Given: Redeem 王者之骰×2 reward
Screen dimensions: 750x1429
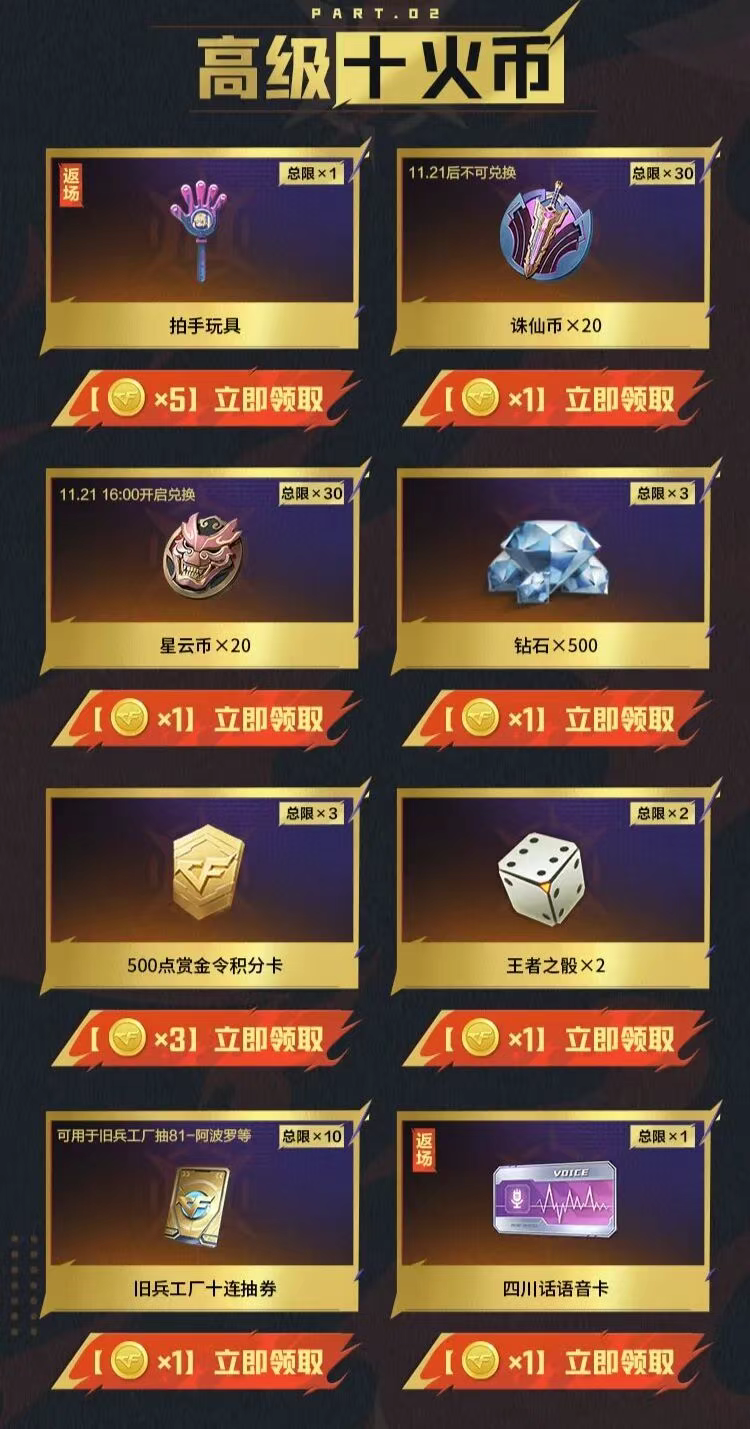Looking at the screenshot, I should coord(556,1038).
